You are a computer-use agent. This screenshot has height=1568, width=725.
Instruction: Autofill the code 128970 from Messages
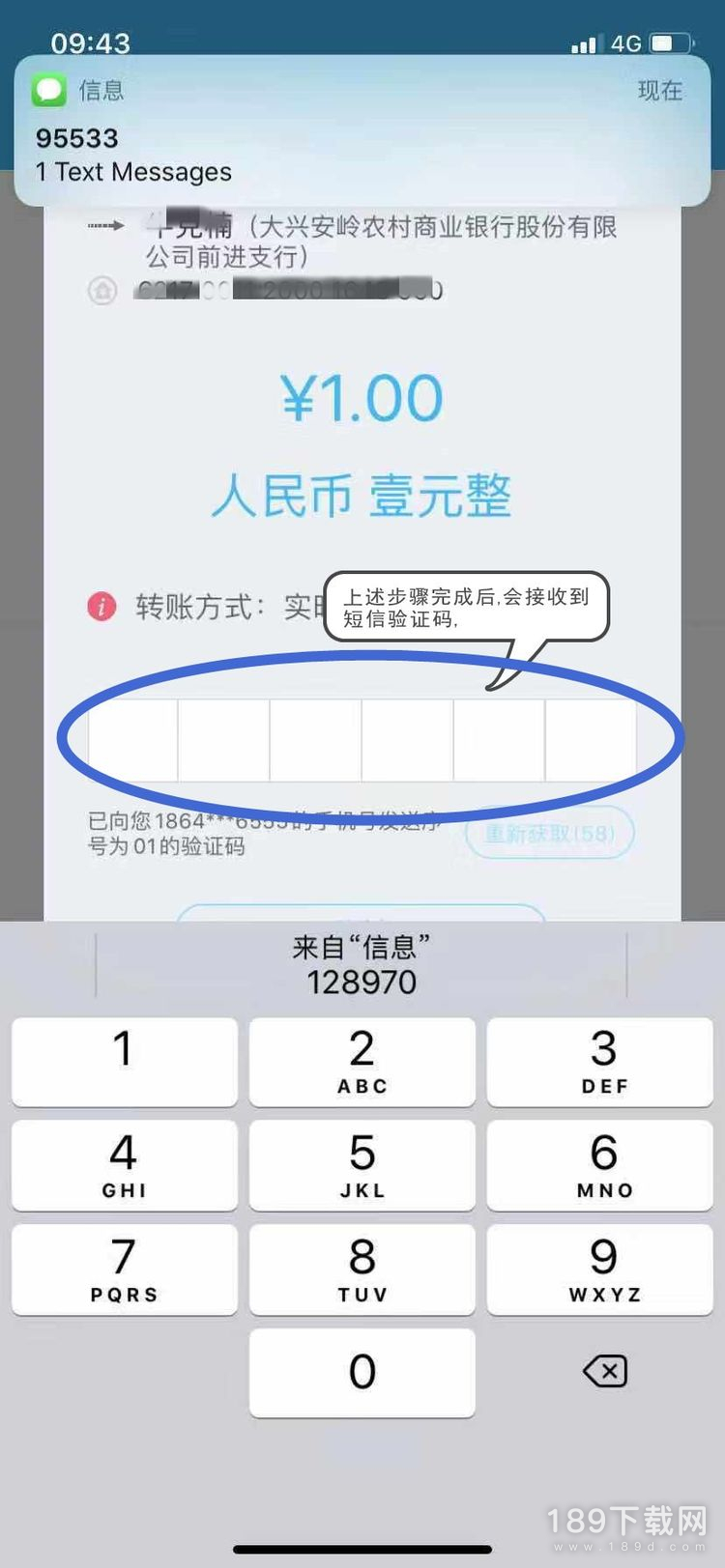(362, 964)
